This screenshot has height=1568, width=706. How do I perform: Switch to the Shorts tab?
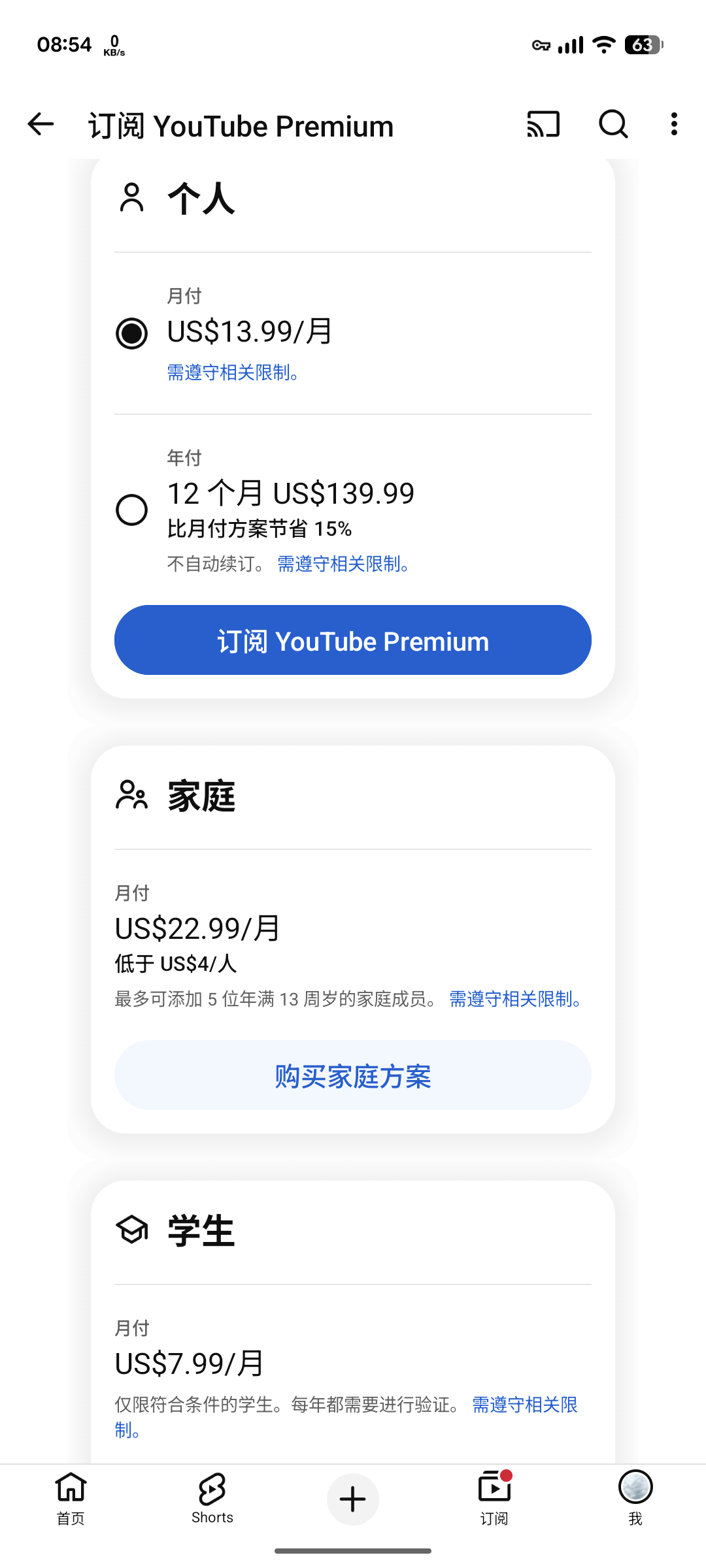(212, 1499)
